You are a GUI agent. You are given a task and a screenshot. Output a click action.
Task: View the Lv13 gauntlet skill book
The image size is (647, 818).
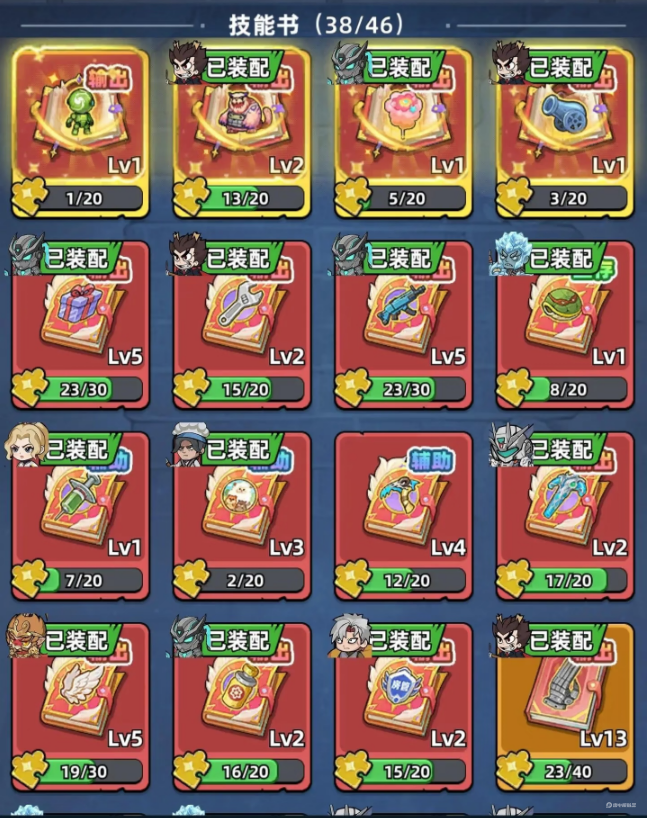tap(565, 700)
